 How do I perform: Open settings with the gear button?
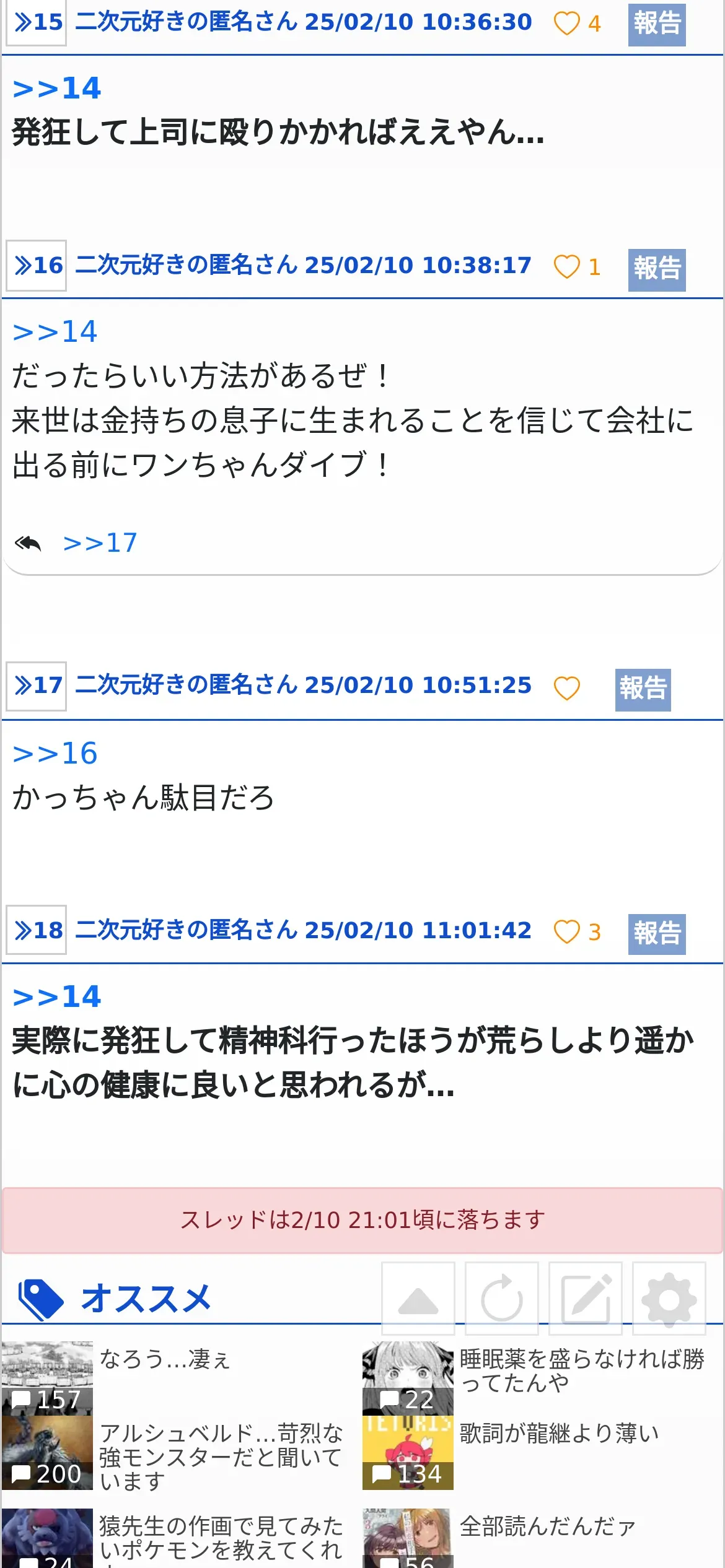(669, 1299)
